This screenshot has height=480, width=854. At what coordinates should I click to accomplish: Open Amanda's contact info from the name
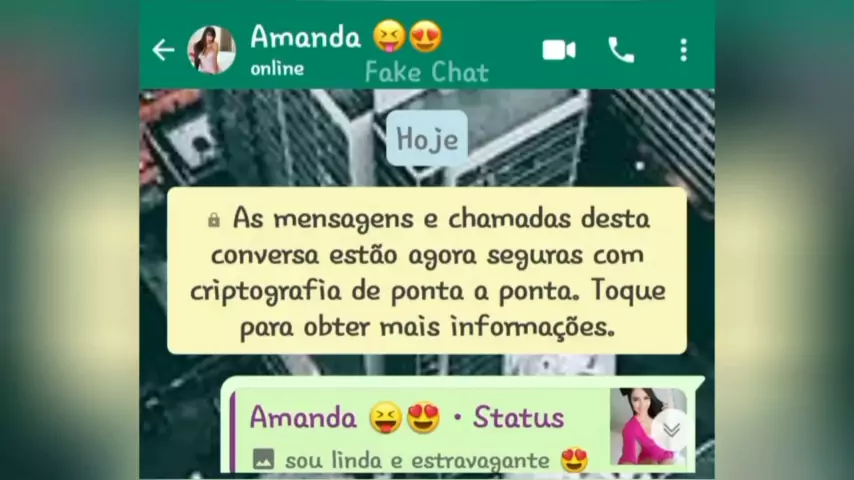click(305, 38)
